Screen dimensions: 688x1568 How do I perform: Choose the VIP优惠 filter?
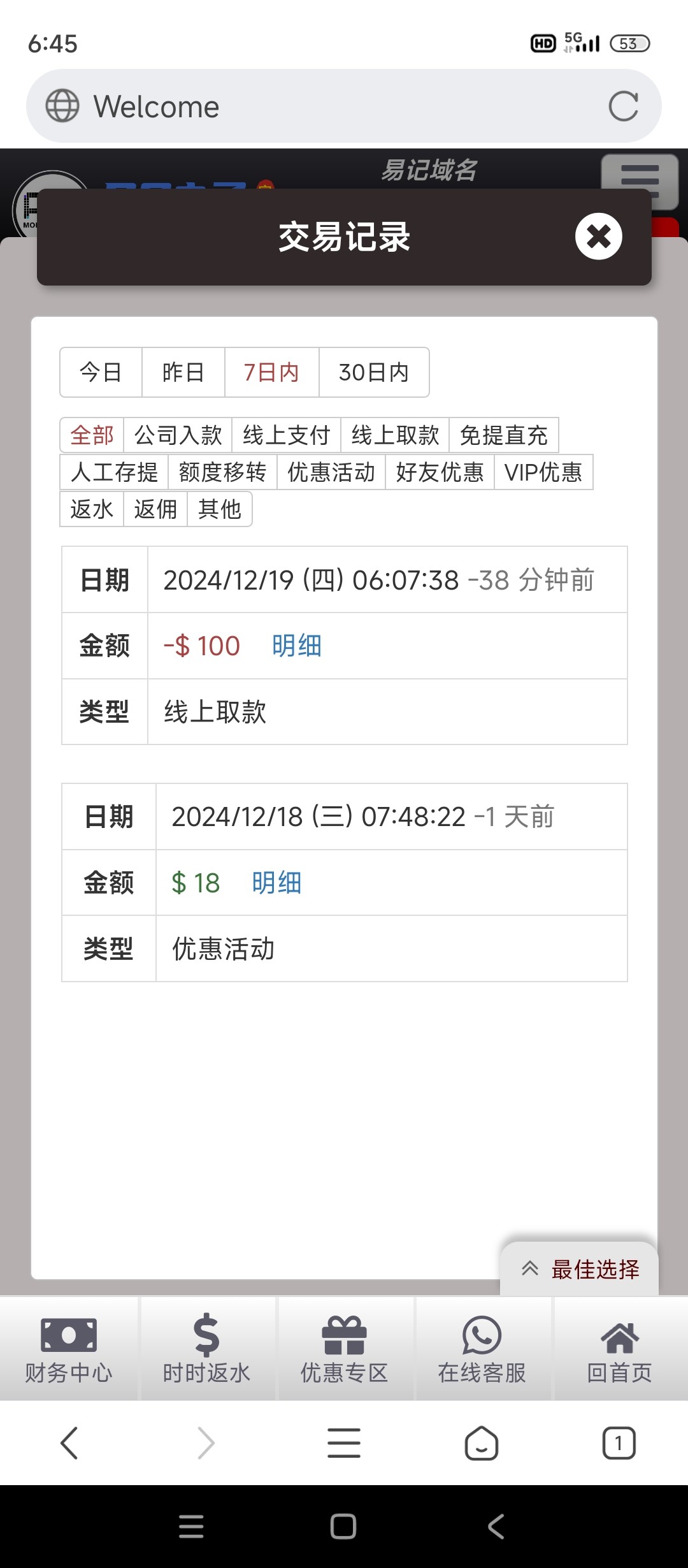543,472
